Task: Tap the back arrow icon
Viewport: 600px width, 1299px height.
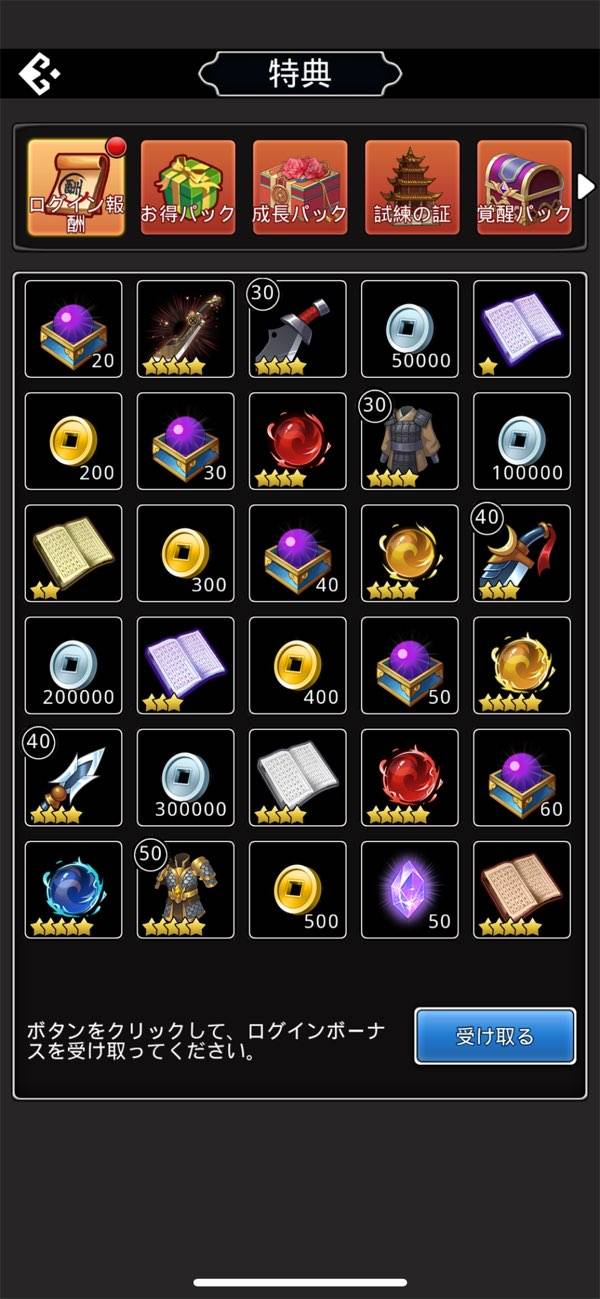Action: pos(40,74)
